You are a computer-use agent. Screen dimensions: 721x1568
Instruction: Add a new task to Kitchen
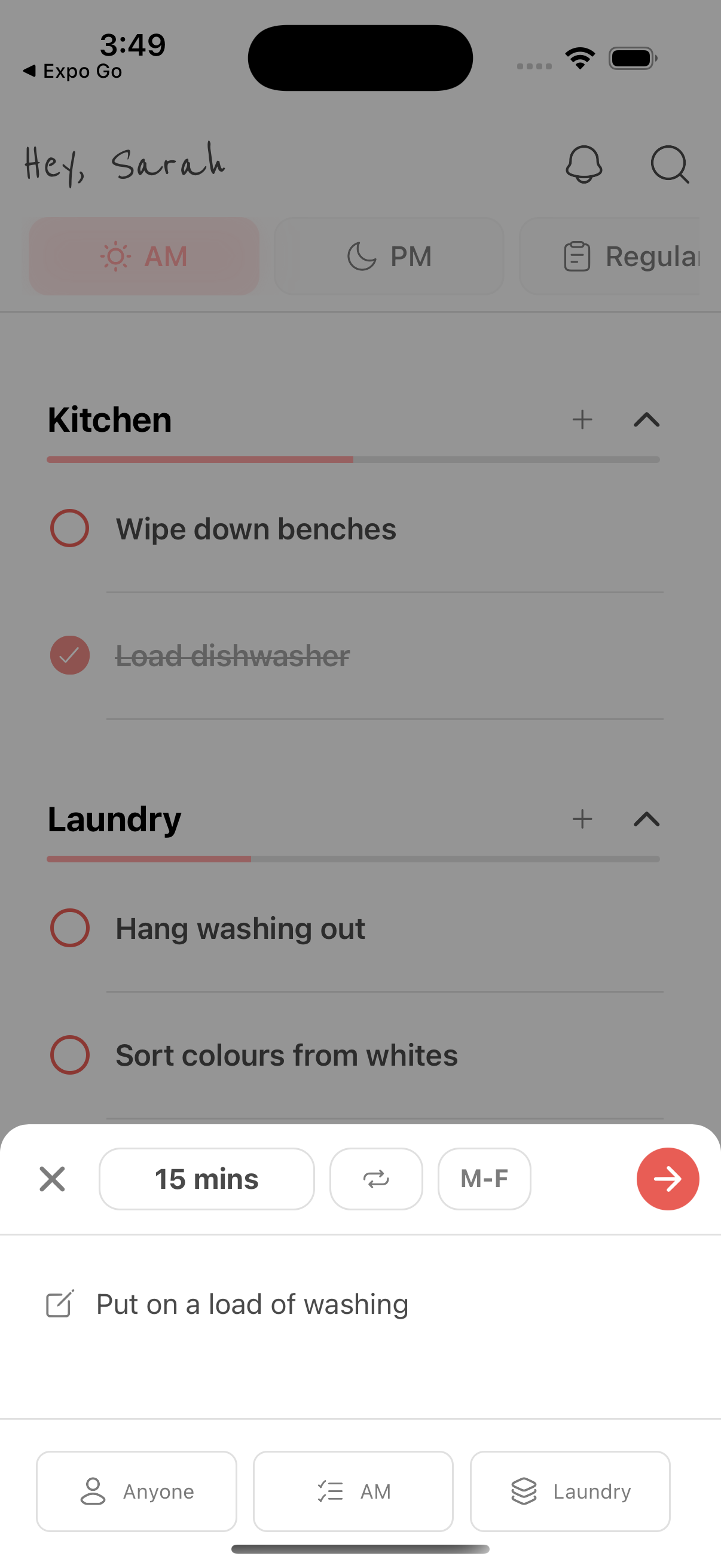point(582,420)
